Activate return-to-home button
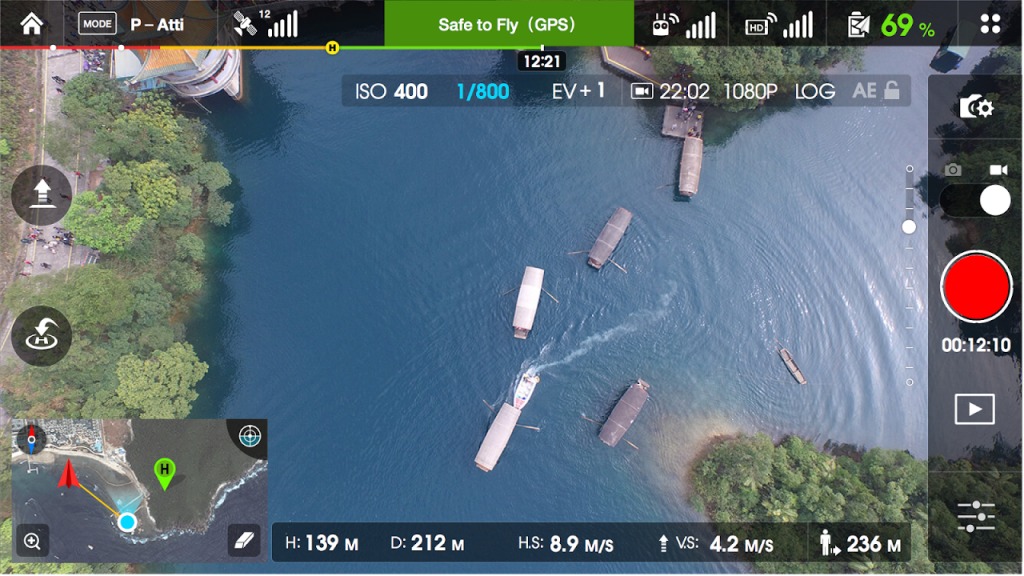This screenshot has height=576, width=1024. [x=42, y=335]
